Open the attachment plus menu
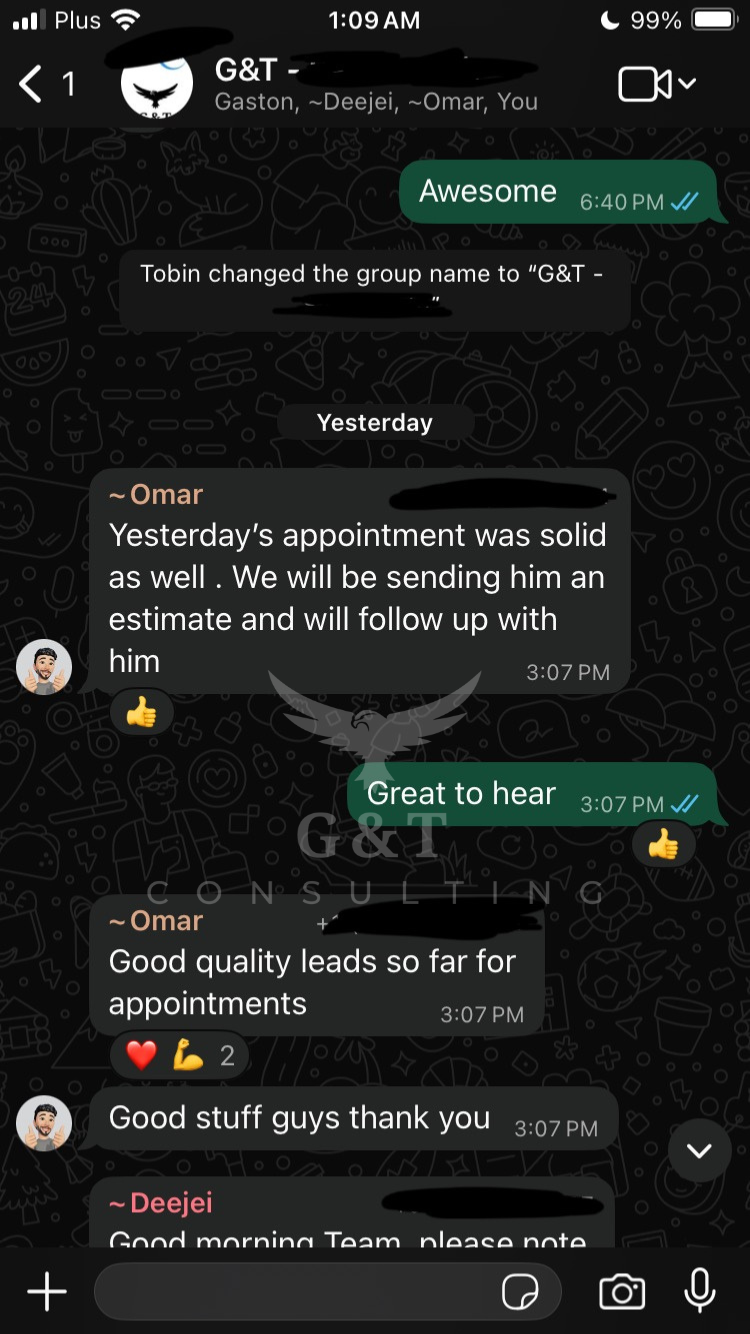This screenshot has height=1334, width=750. (x=46, y=1292)
